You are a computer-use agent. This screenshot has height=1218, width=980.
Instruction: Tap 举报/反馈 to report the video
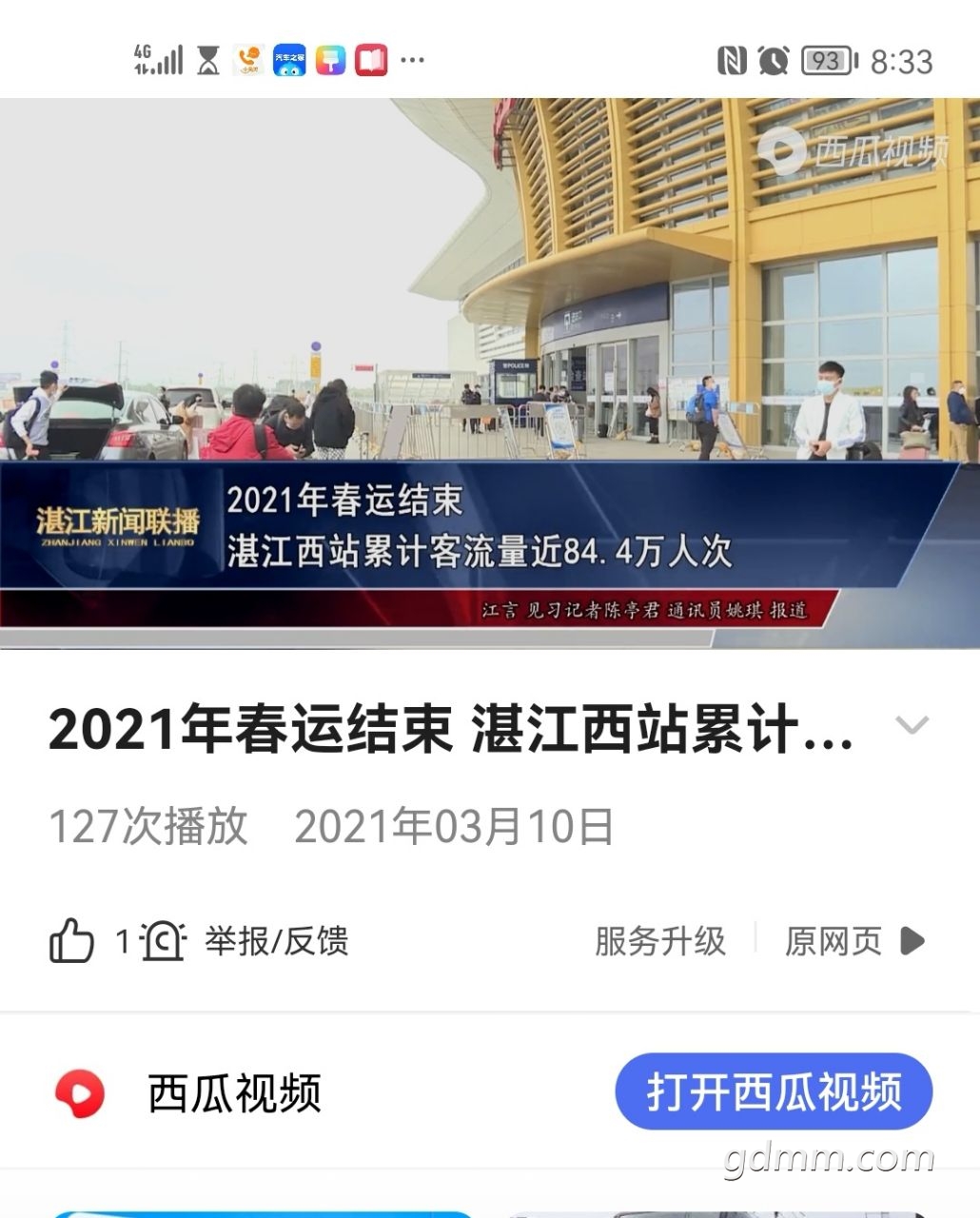pos(276,941)
